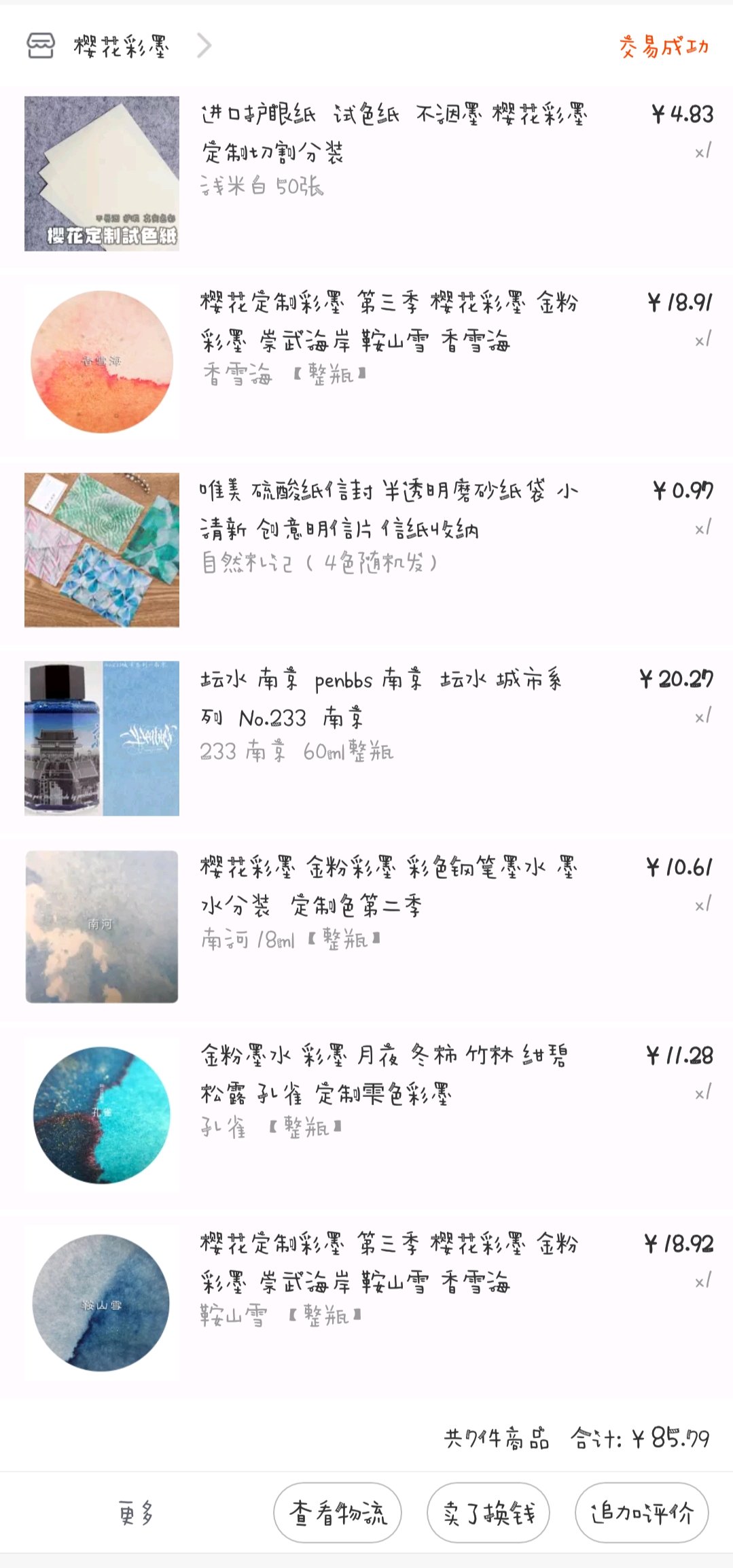View the penbbs No.233 南京 ink
The height and width of the screenshot is (1568, 733).
coord(380,698)
